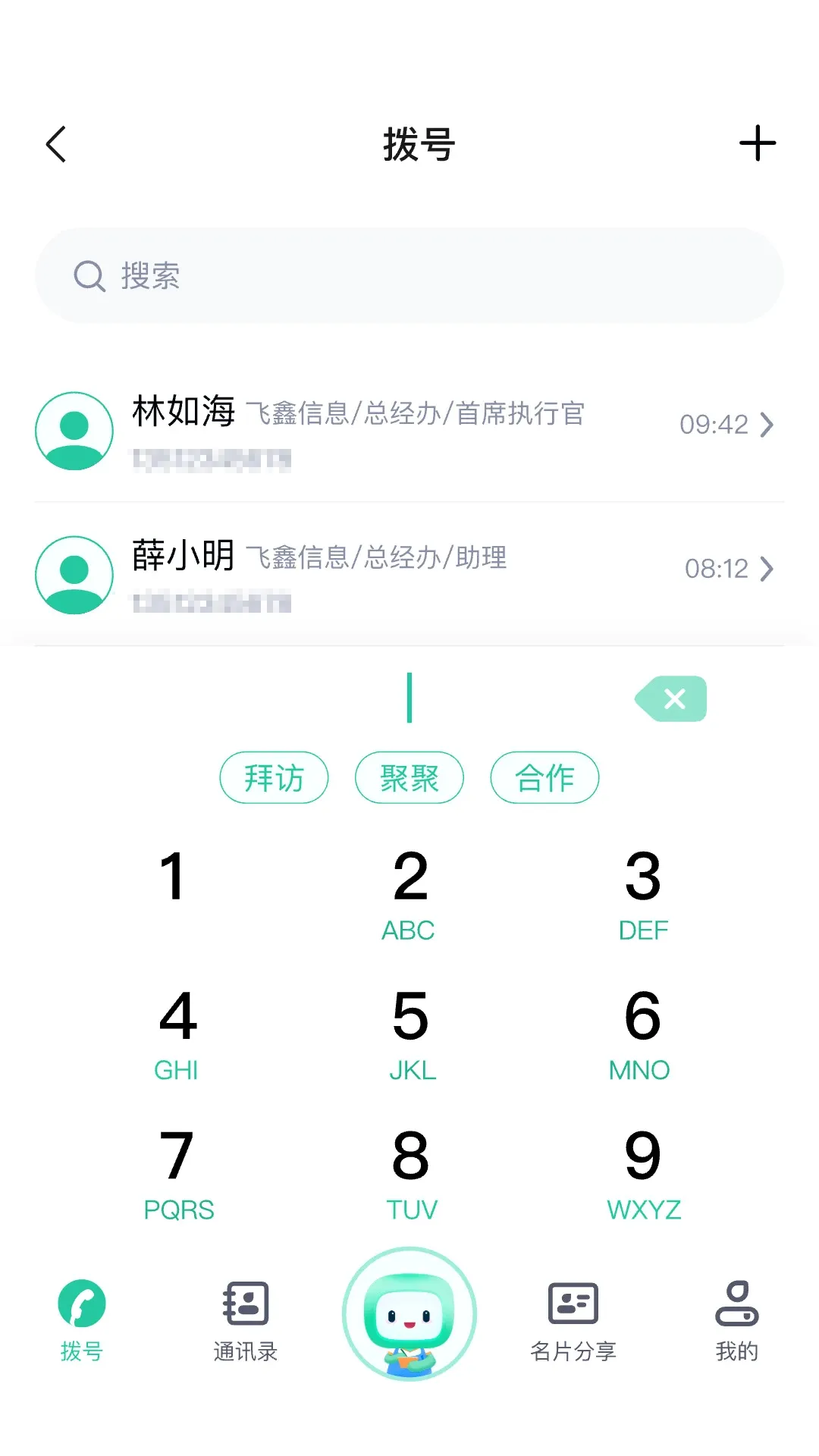Screen dimensions: 819x1456
Task: Open call record for 林如海
Action: pyautogui.click(x=409, y=430)
